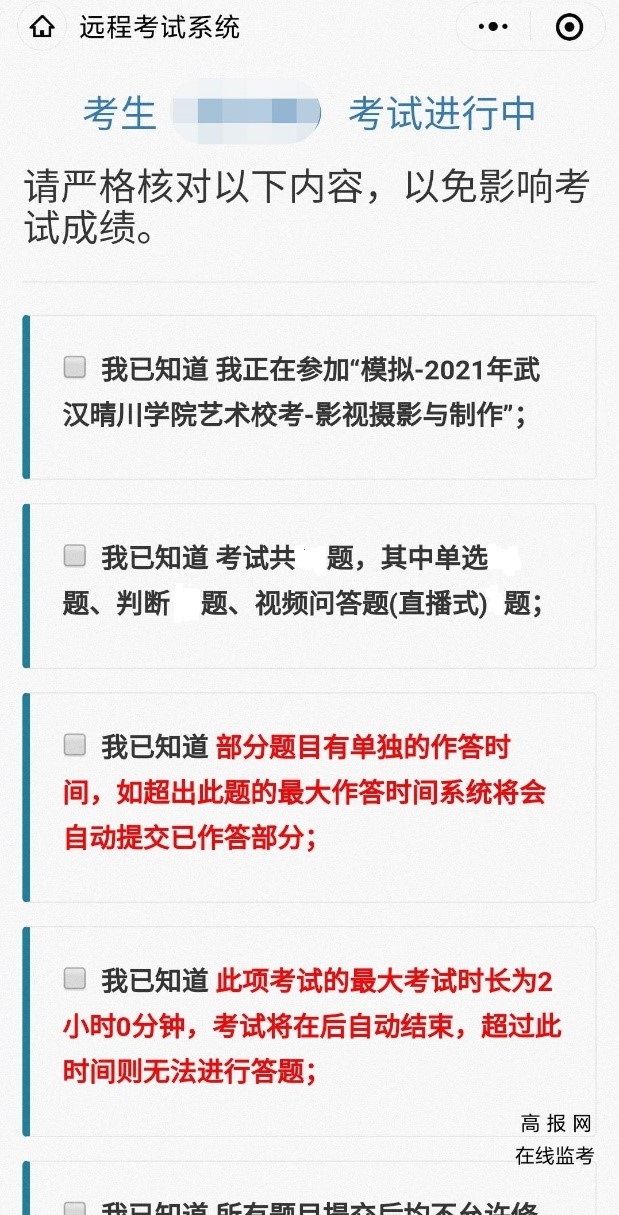Confirm the 最大考试时长为2小时0分钟 checkbox

click(75, 979)
